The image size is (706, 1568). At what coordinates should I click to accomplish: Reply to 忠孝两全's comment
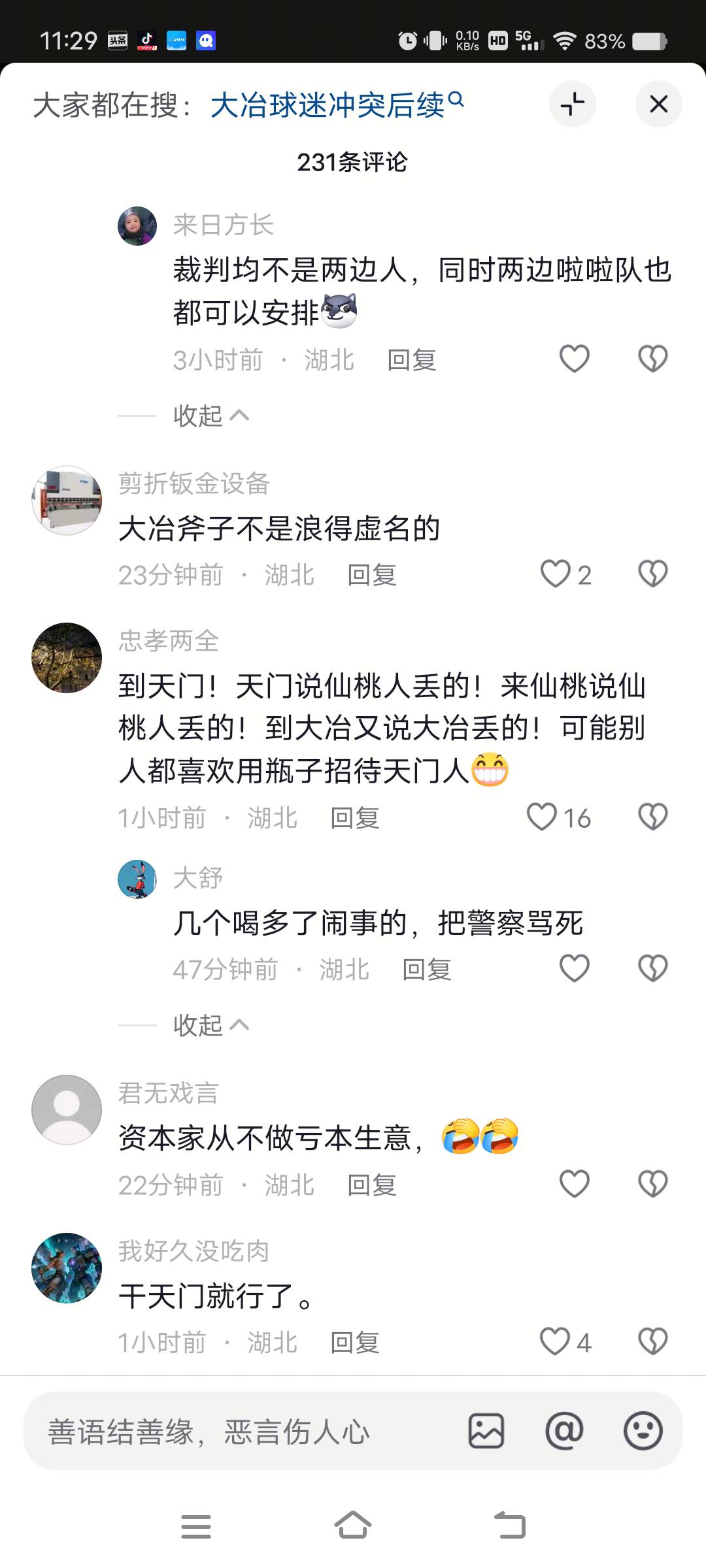pos(355,818)
